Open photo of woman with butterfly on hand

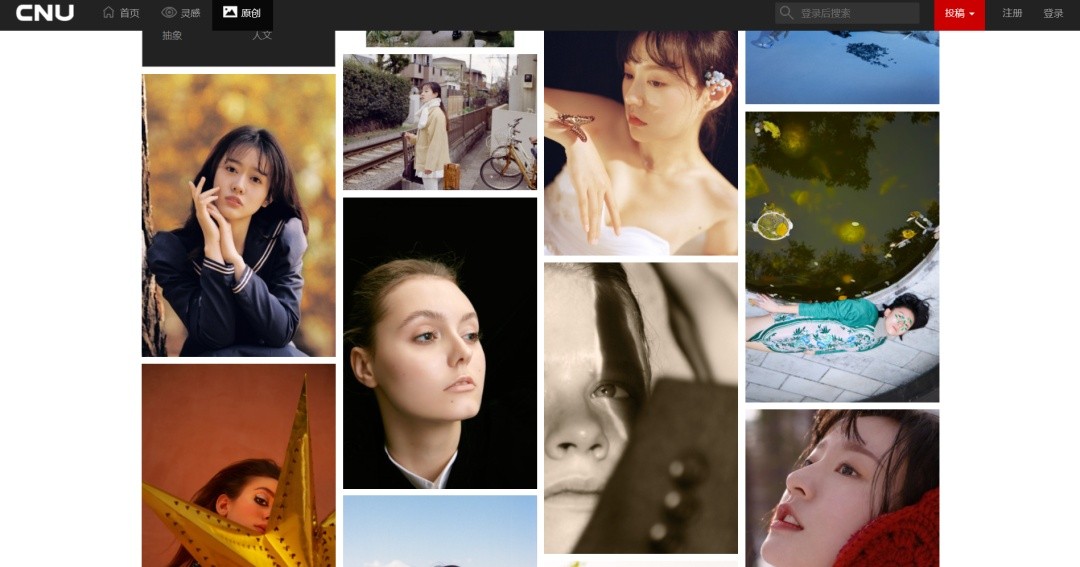point(640,143)
